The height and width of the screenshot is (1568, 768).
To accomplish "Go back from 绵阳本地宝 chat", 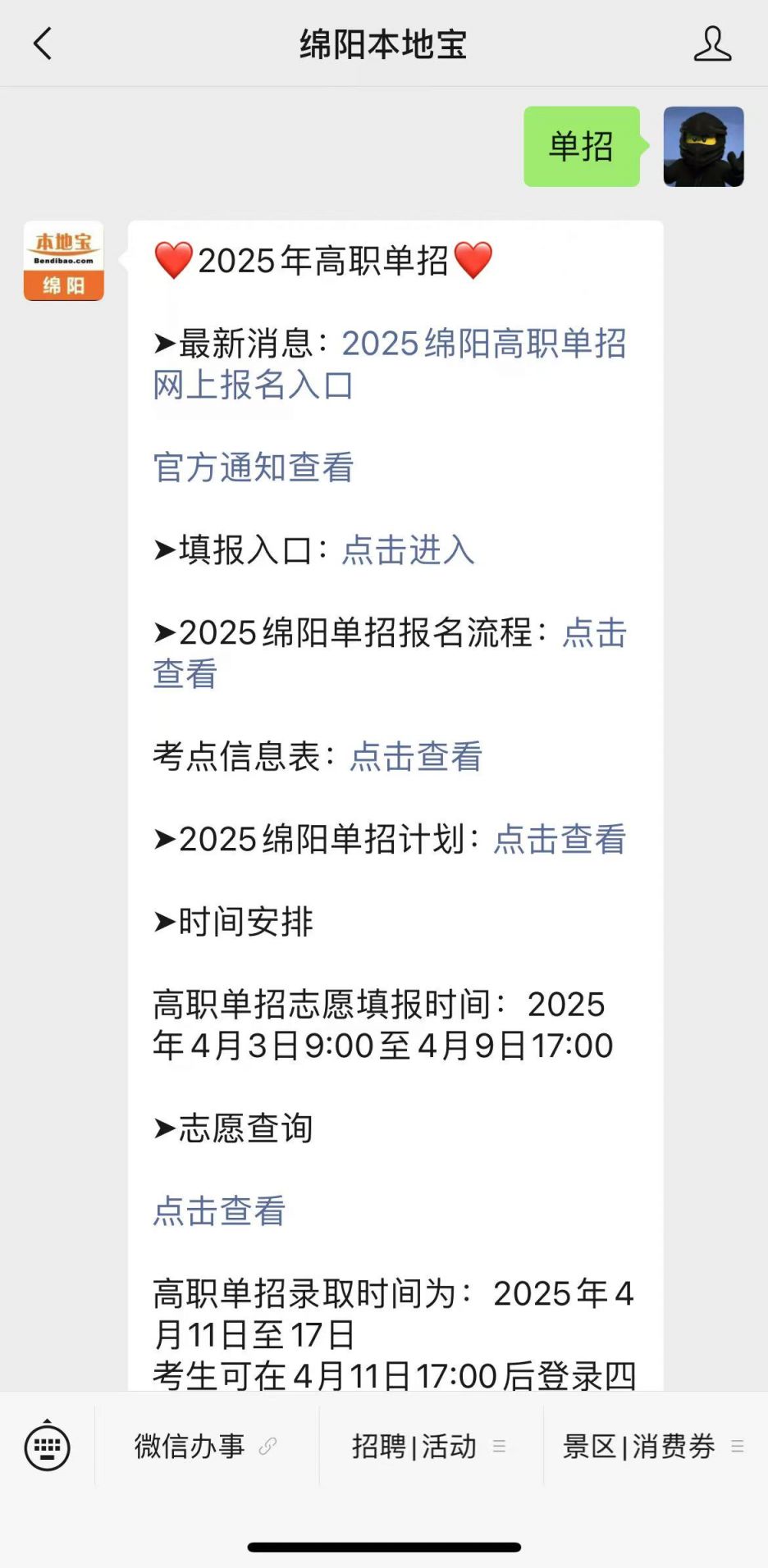I will coord(43,44).
